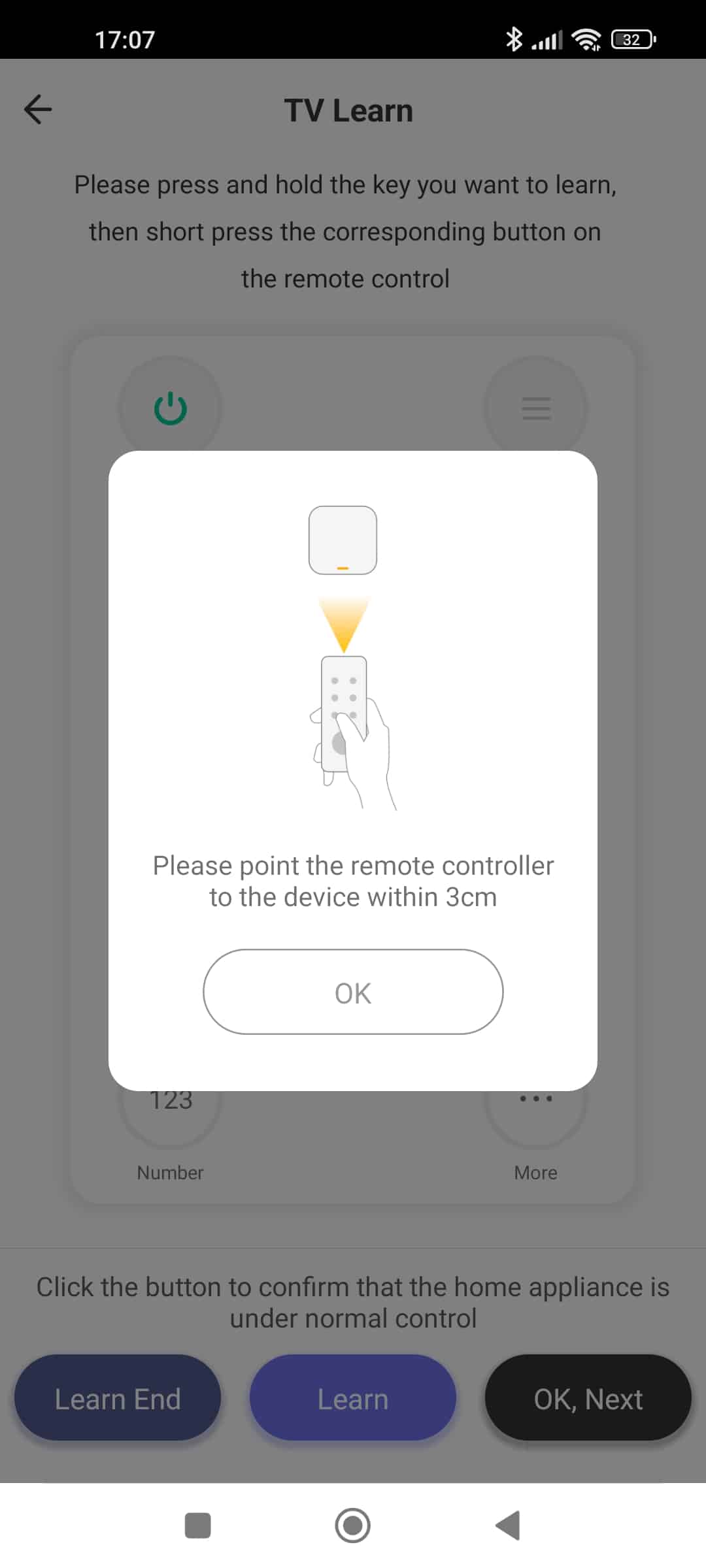
Task: Tap the menu key on the remote
Action: tap(536, 408)
